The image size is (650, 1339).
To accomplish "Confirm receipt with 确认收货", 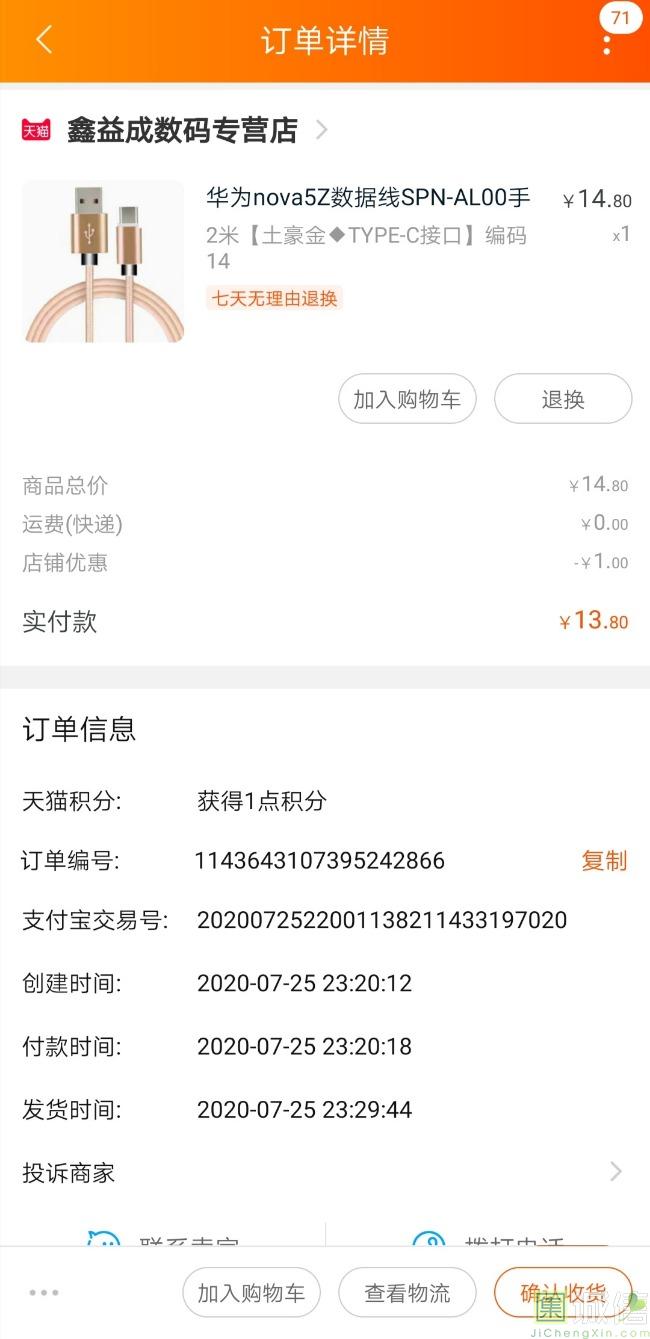I will tap(562, 1291).
